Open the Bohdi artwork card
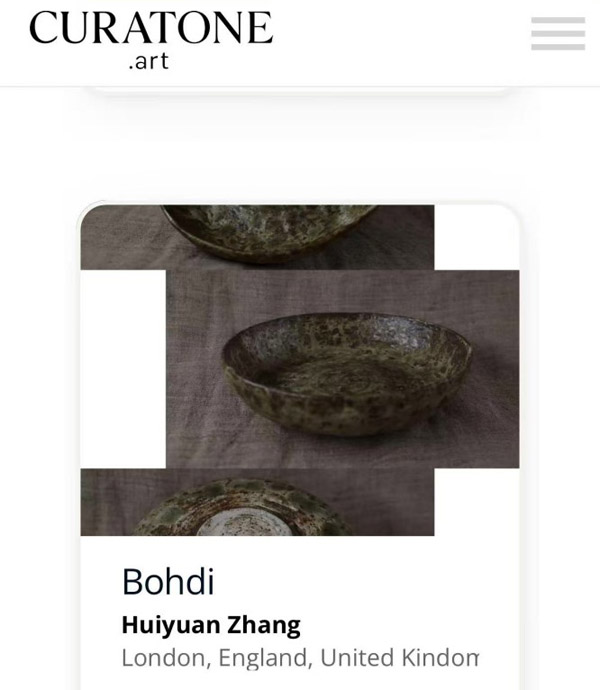This screenshot has width=600, height=690. pyautogui.click(x=168, y=582)
